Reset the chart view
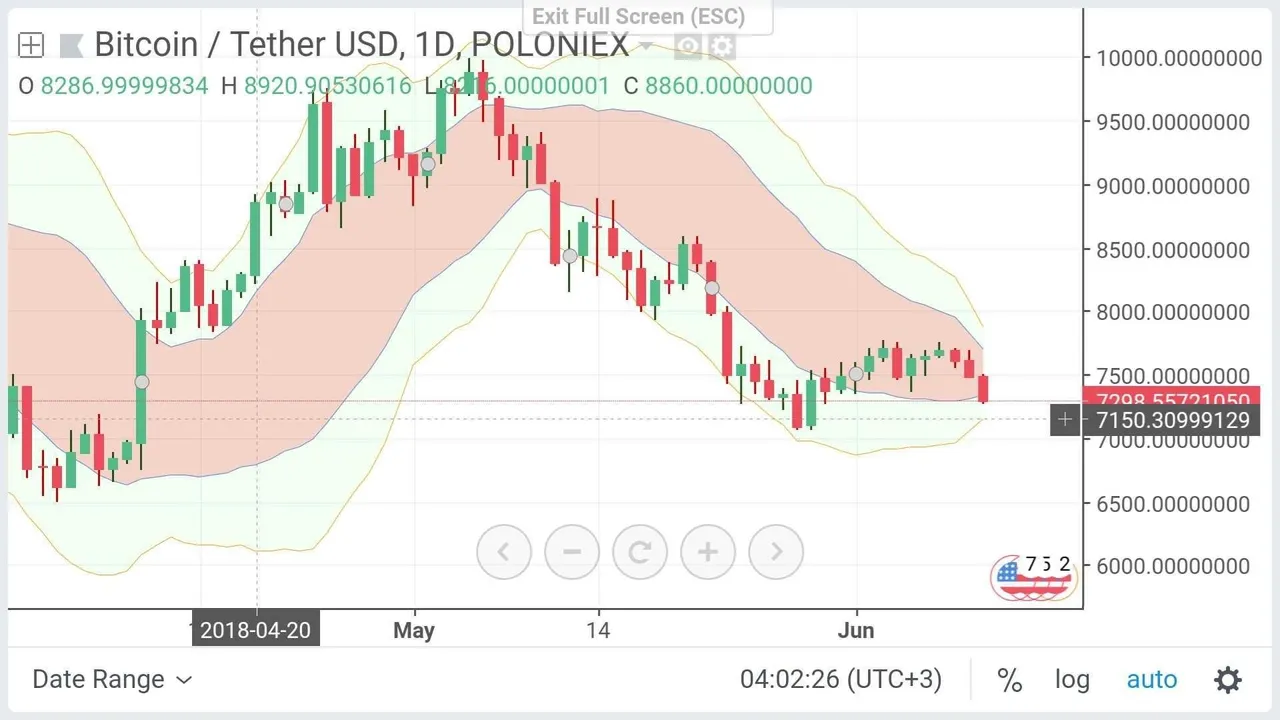The width and height of the screenshot is (1280, 720). pyautogui.click(x=640, y=551)
